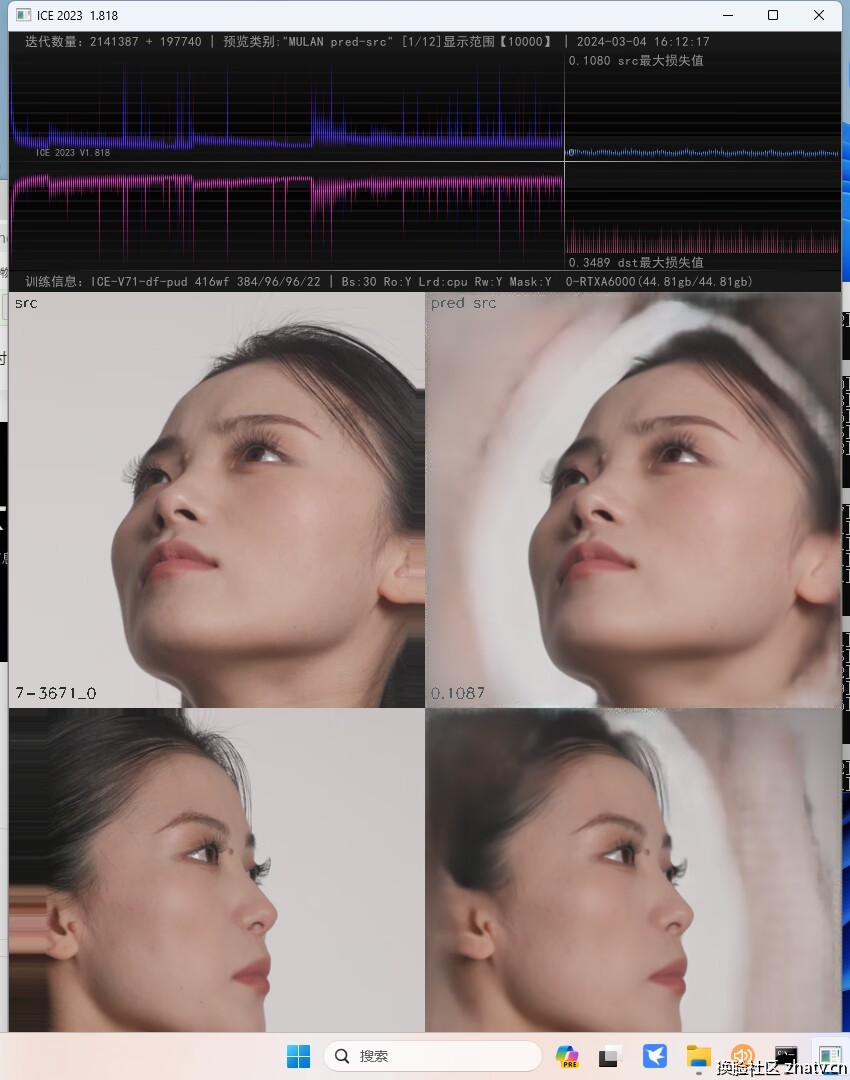Launch Copilot from the taskbar
850x1080 pixels.
(x=567, y=1056)
